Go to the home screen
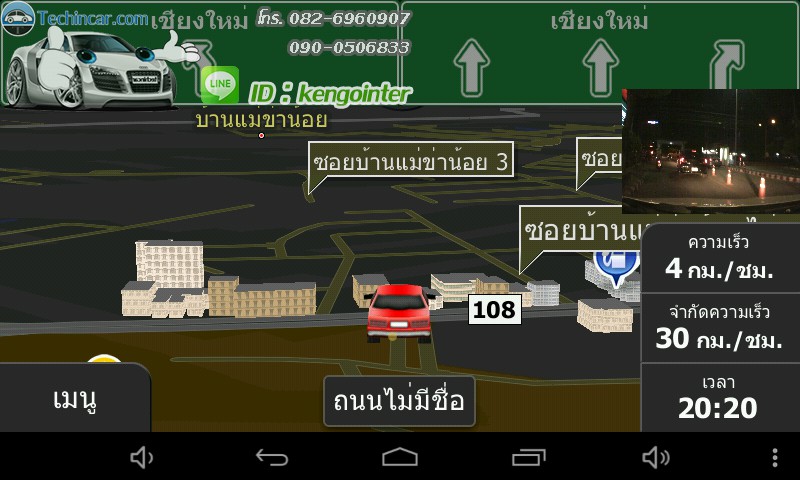This screenshot has width=800, height=480. pyautogui.click(x=400, y=457)
